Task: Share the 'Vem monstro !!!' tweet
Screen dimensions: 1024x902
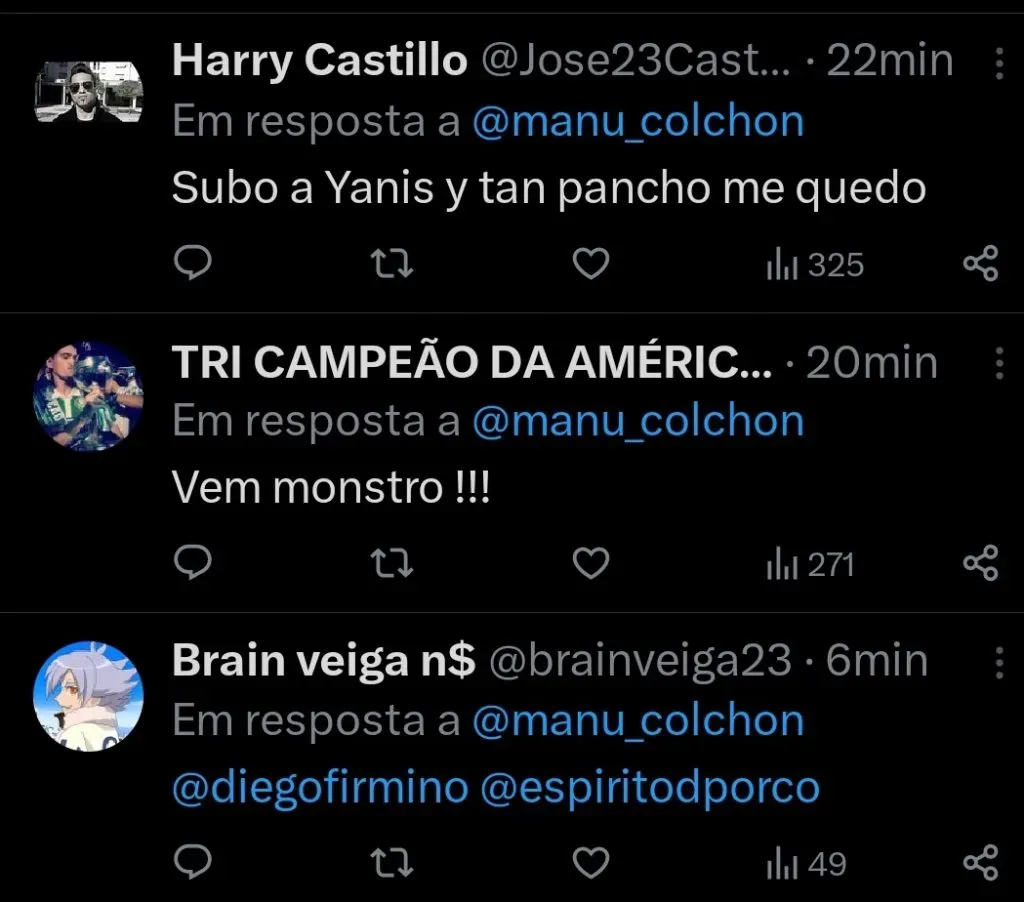Action: click(x=980, y=564)
